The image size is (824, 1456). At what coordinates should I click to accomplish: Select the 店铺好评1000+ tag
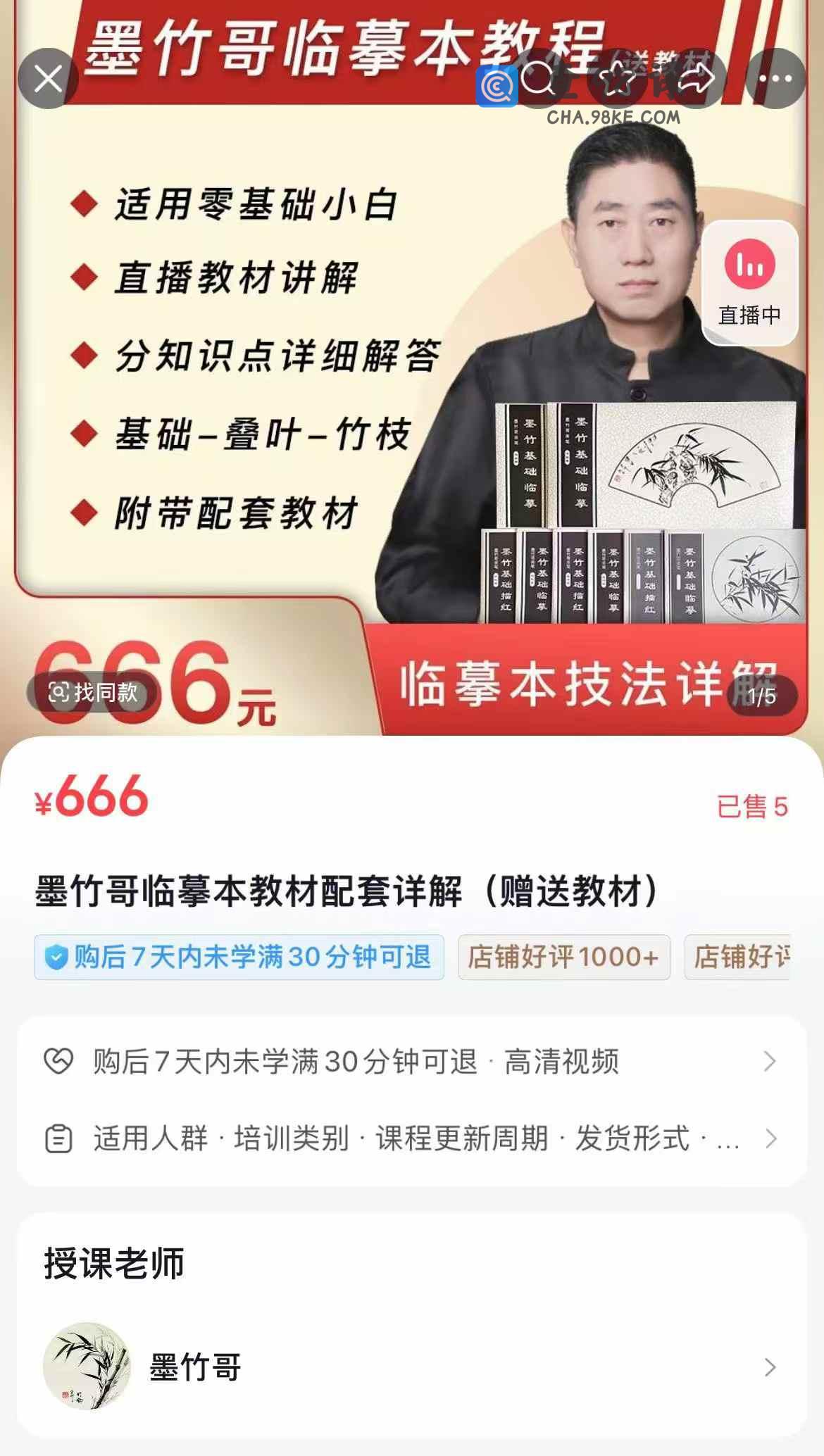(563, 958)
